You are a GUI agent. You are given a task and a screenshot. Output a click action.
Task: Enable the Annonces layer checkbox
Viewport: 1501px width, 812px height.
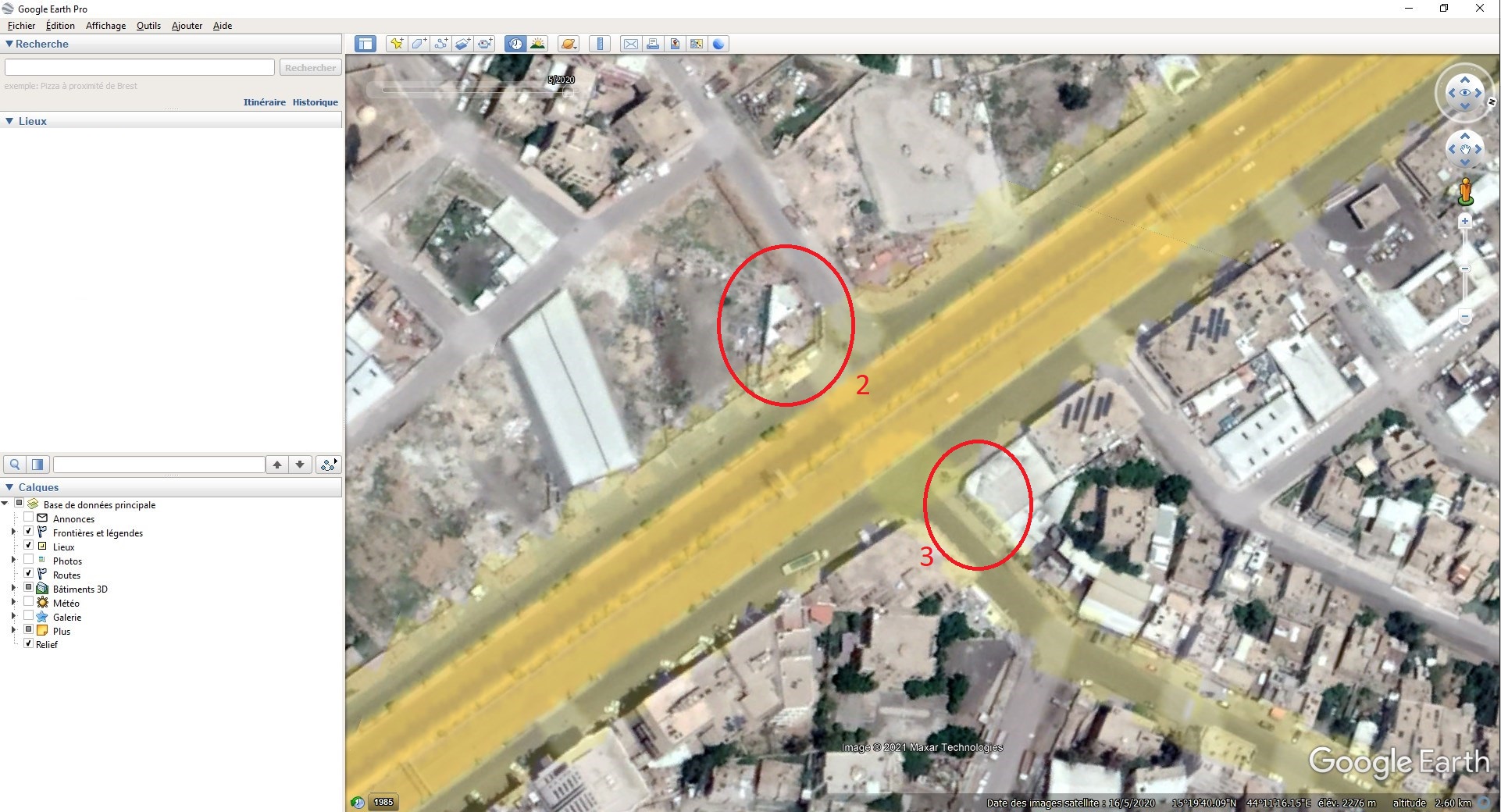point(29,518)
